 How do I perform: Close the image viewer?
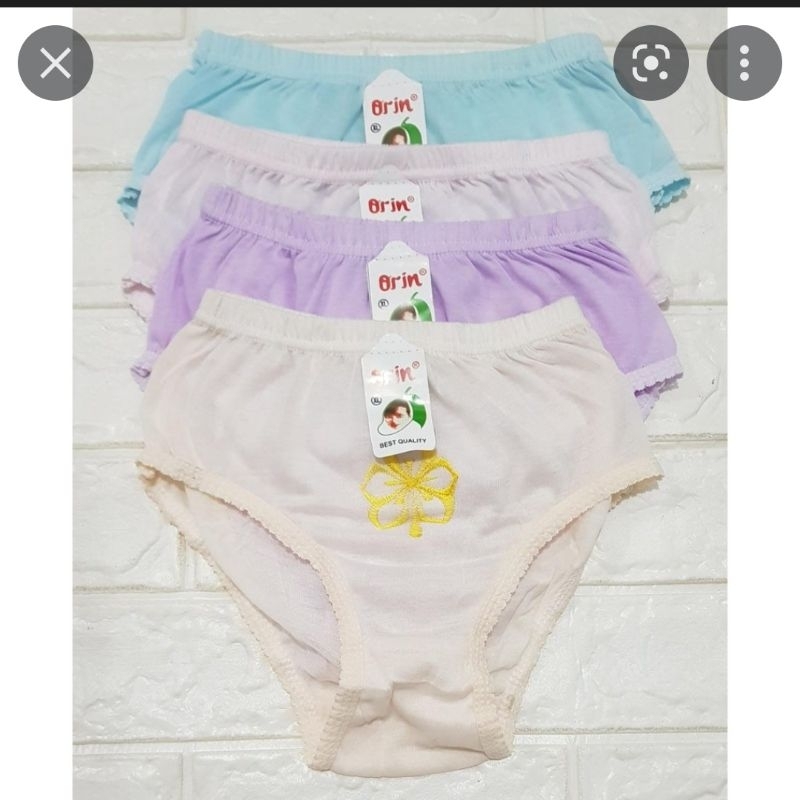pos(56,62)
